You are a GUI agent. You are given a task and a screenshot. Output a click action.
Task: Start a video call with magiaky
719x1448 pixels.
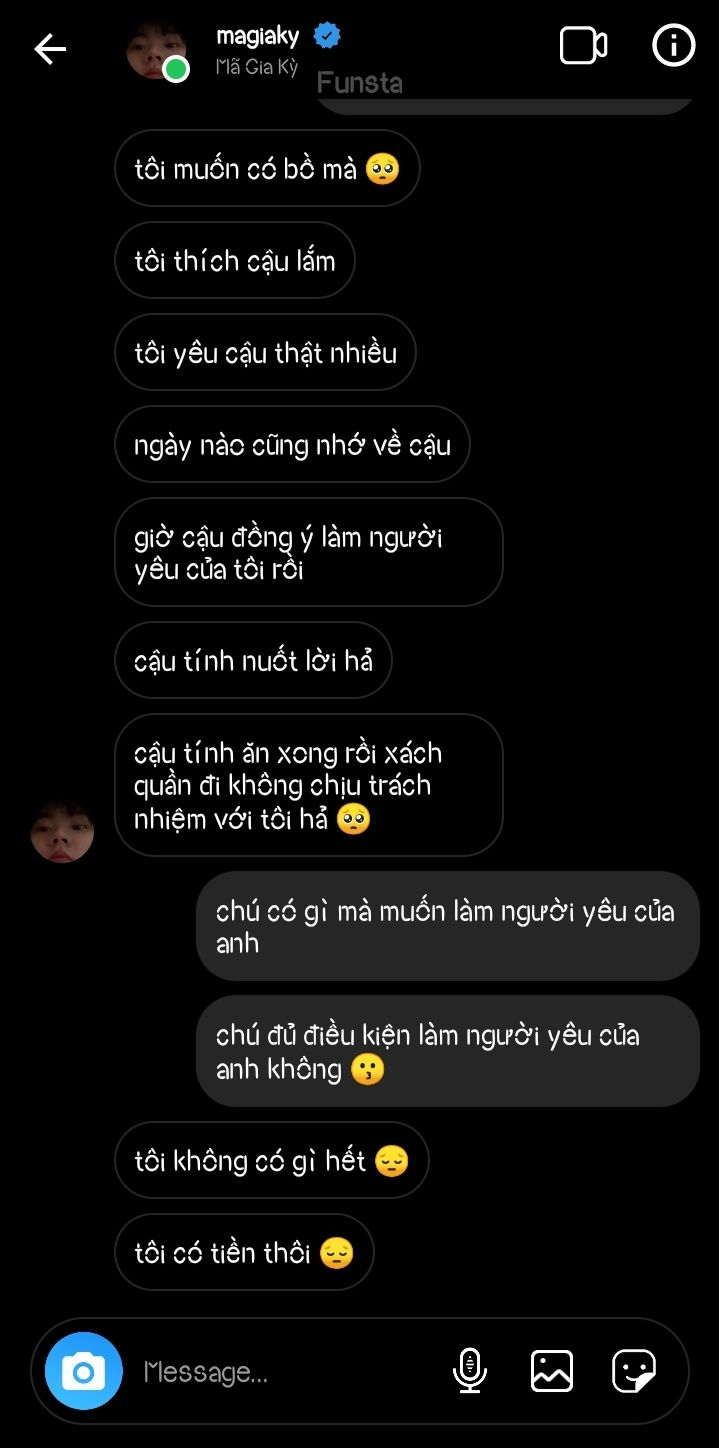583,46
